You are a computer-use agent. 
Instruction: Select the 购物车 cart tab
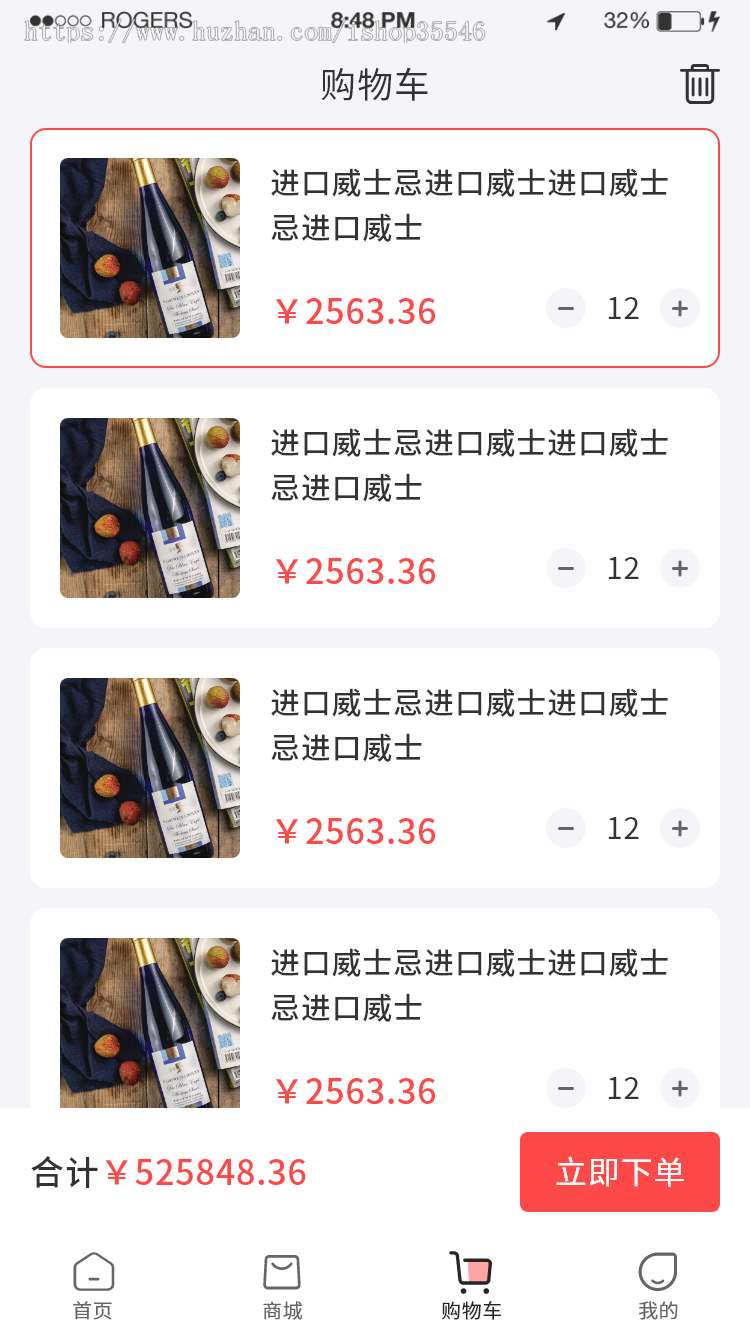point(471,1286)
